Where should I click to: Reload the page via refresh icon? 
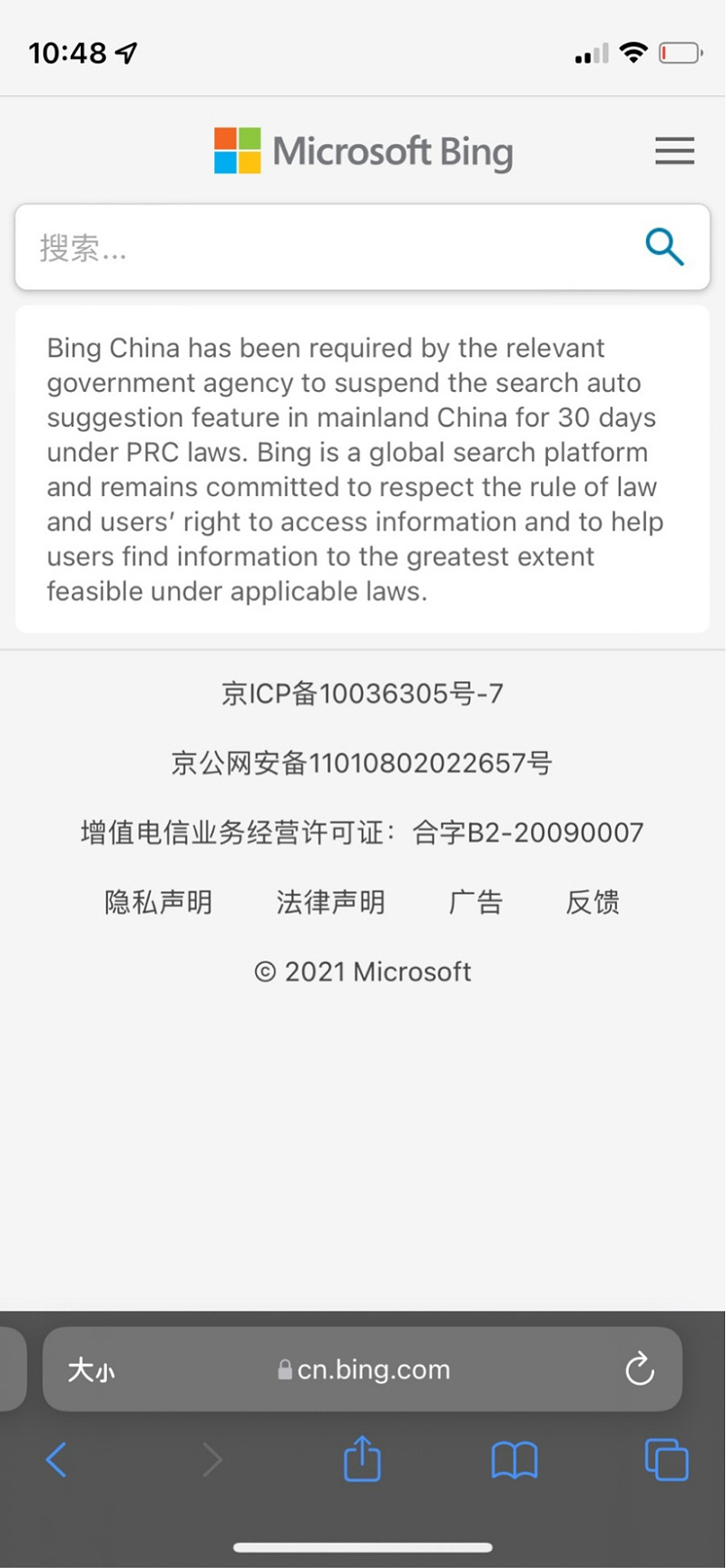(x=640, y=1370)
